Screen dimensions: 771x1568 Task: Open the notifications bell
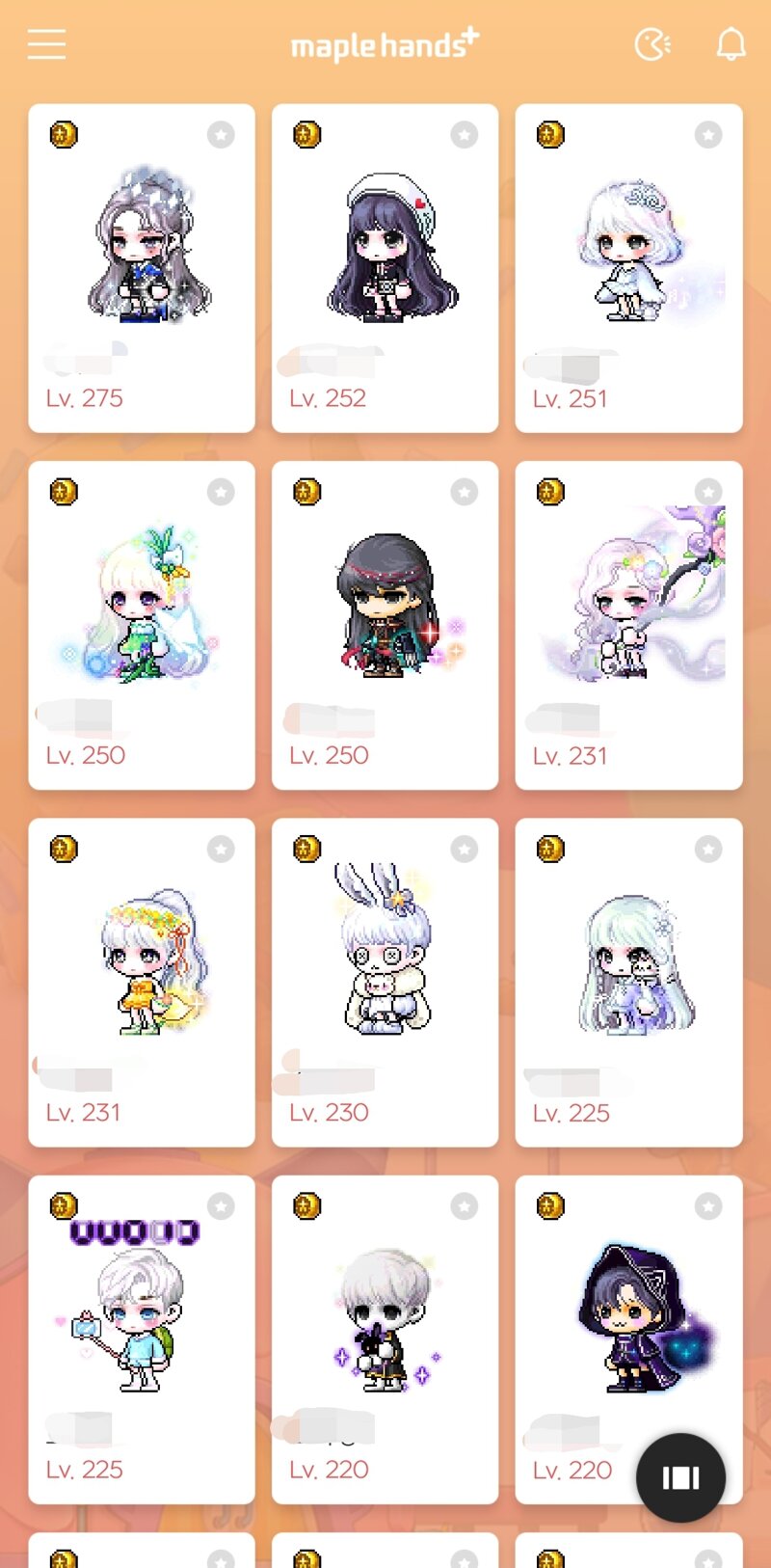pyautogui.click(x=731, y=44)
